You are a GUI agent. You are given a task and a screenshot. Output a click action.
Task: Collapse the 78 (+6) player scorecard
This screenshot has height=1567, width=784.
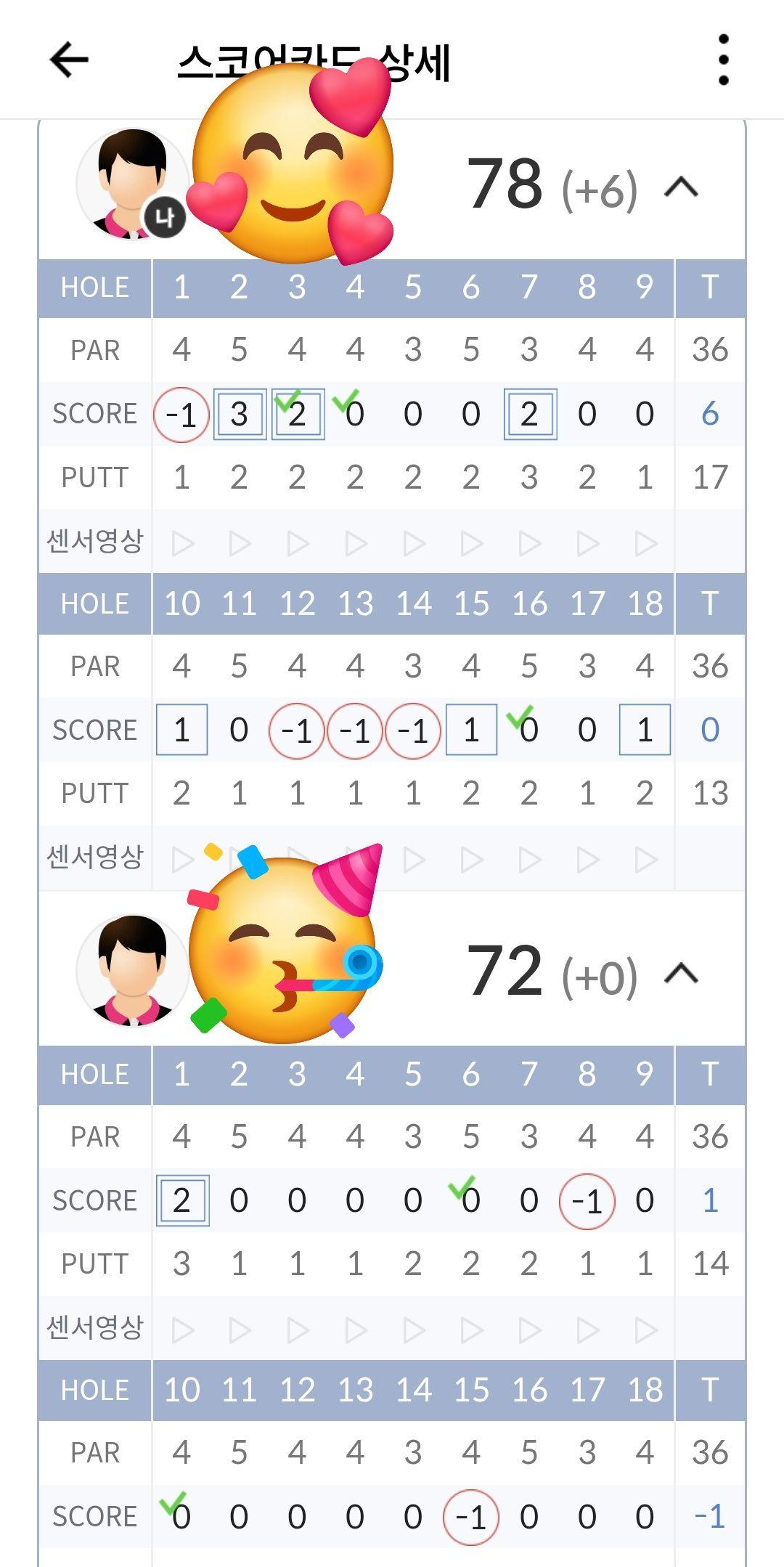pos(681,187)
